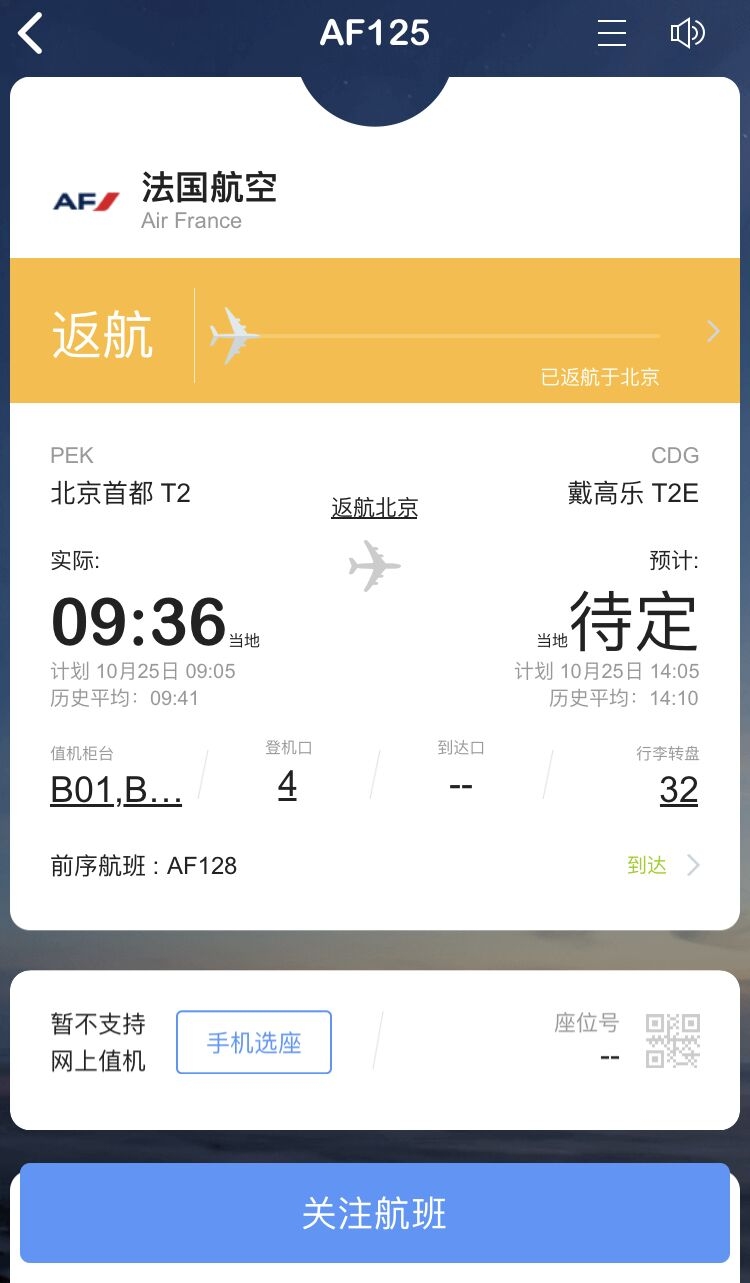View boarding gate 4 details
Image resolution: width=750 pixels, height=1283 pixels.
[287, 786]
